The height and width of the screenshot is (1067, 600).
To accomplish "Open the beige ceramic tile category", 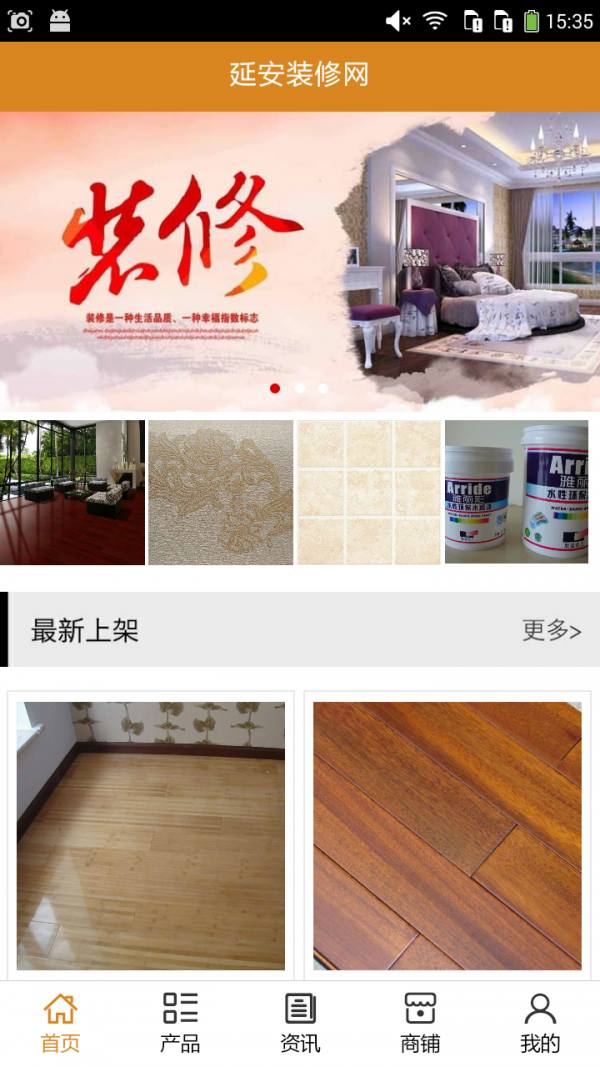I will pyautogui.click(x=368, y=492).
